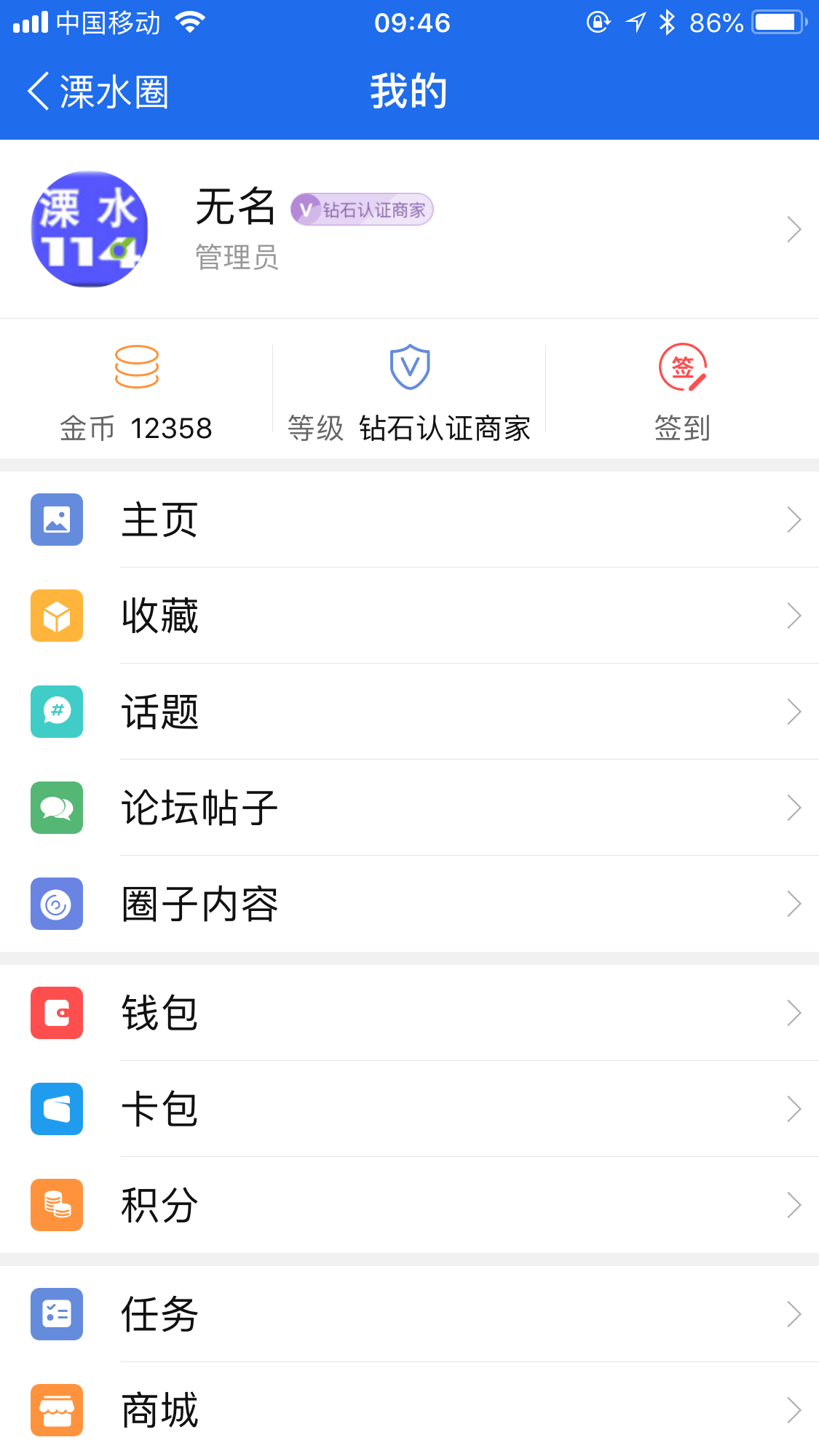Click the 等级 shield badge icon
The height and width of the screenshot is (1456, 819).
(x=409, y=371)
